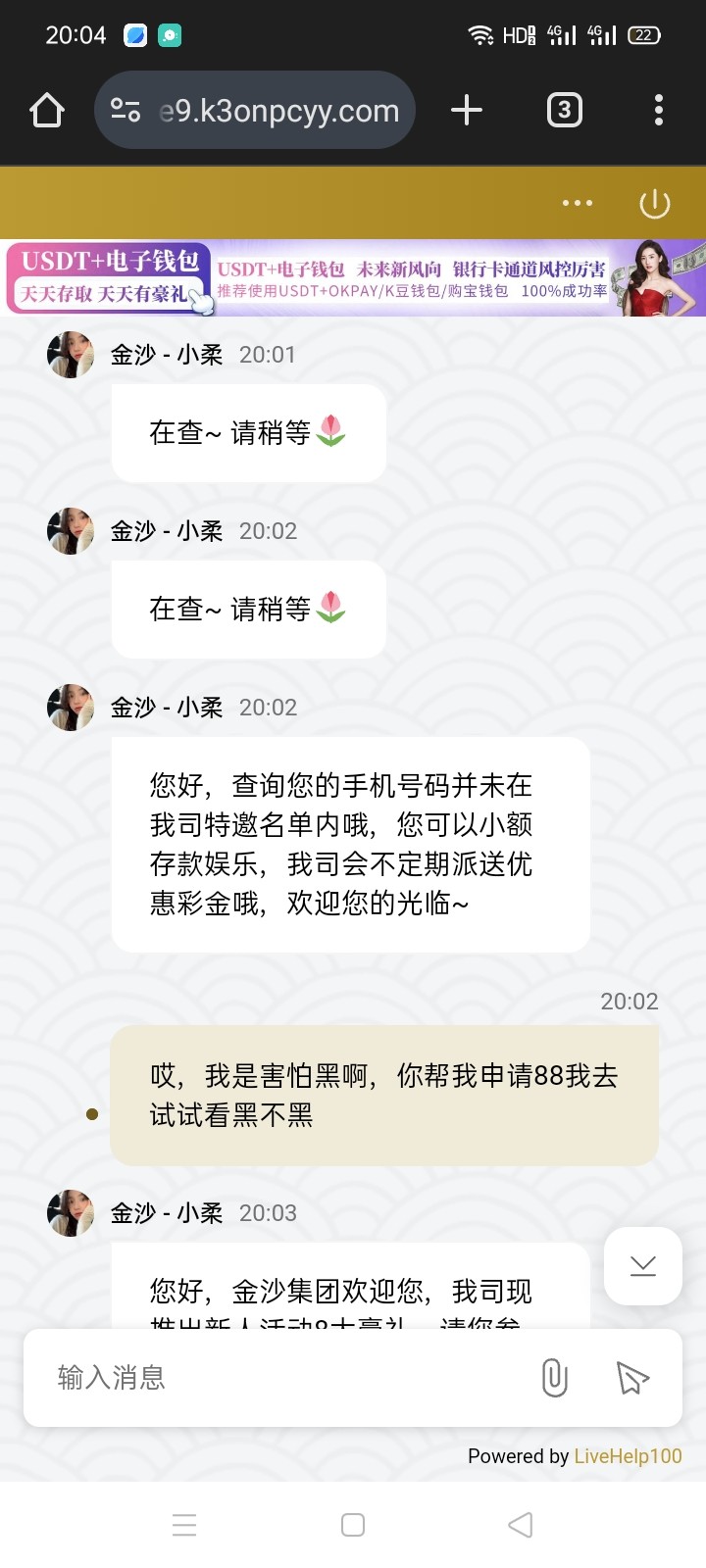Viewport: 706px width, 1568px height.
Task: Open the browser overflow menu
Action: point(659,111)
